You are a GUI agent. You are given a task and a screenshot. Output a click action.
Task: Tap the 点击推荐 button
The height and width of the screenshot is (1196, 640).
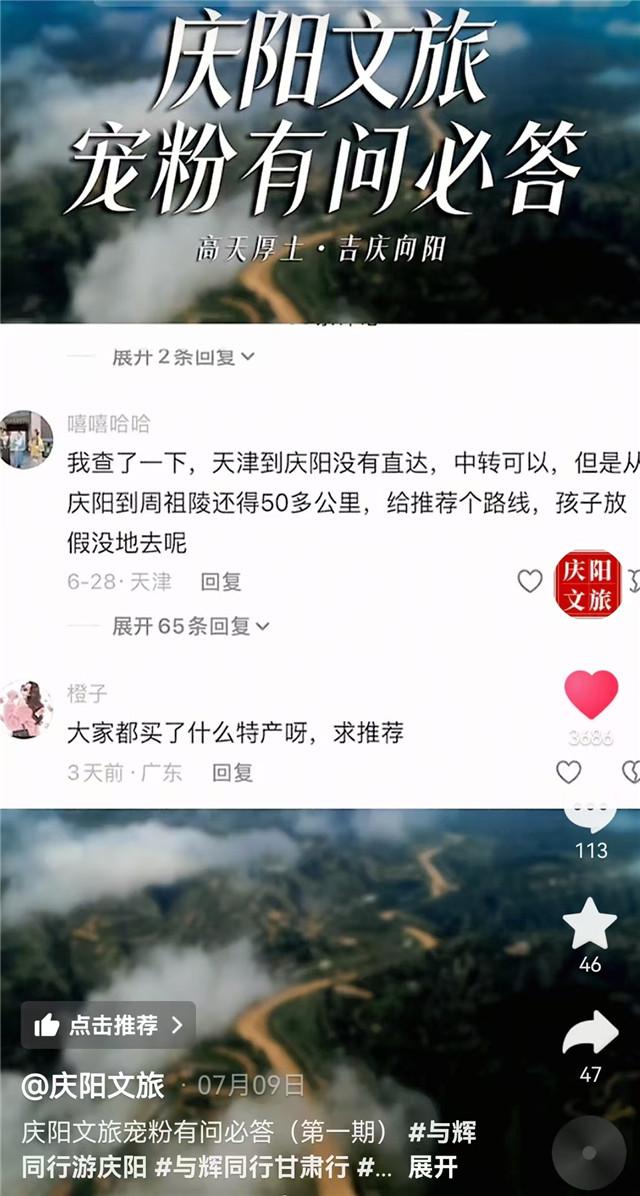pyautogui.click(x=108, y=1025)
